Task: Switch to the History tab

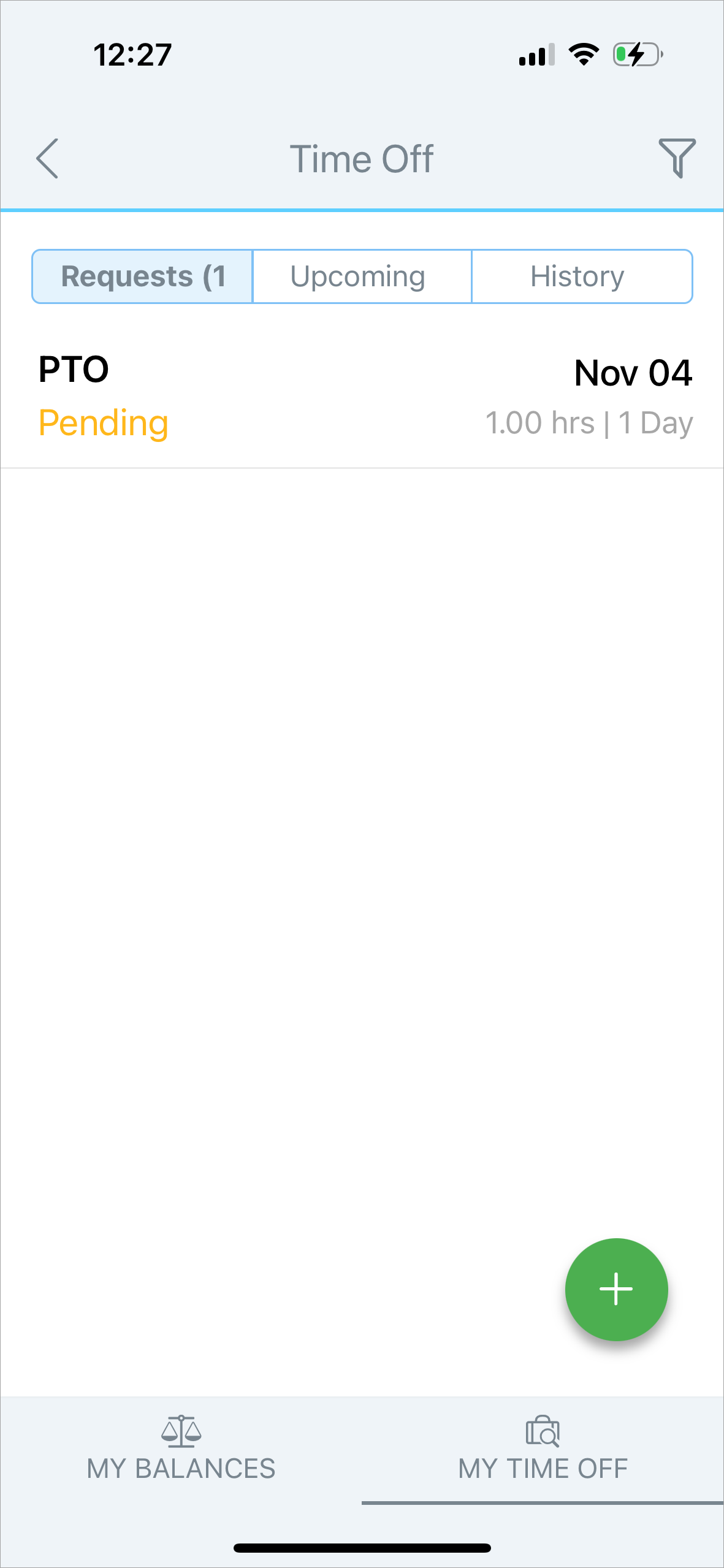Action: pyautogui.click(x=581, y=276)
